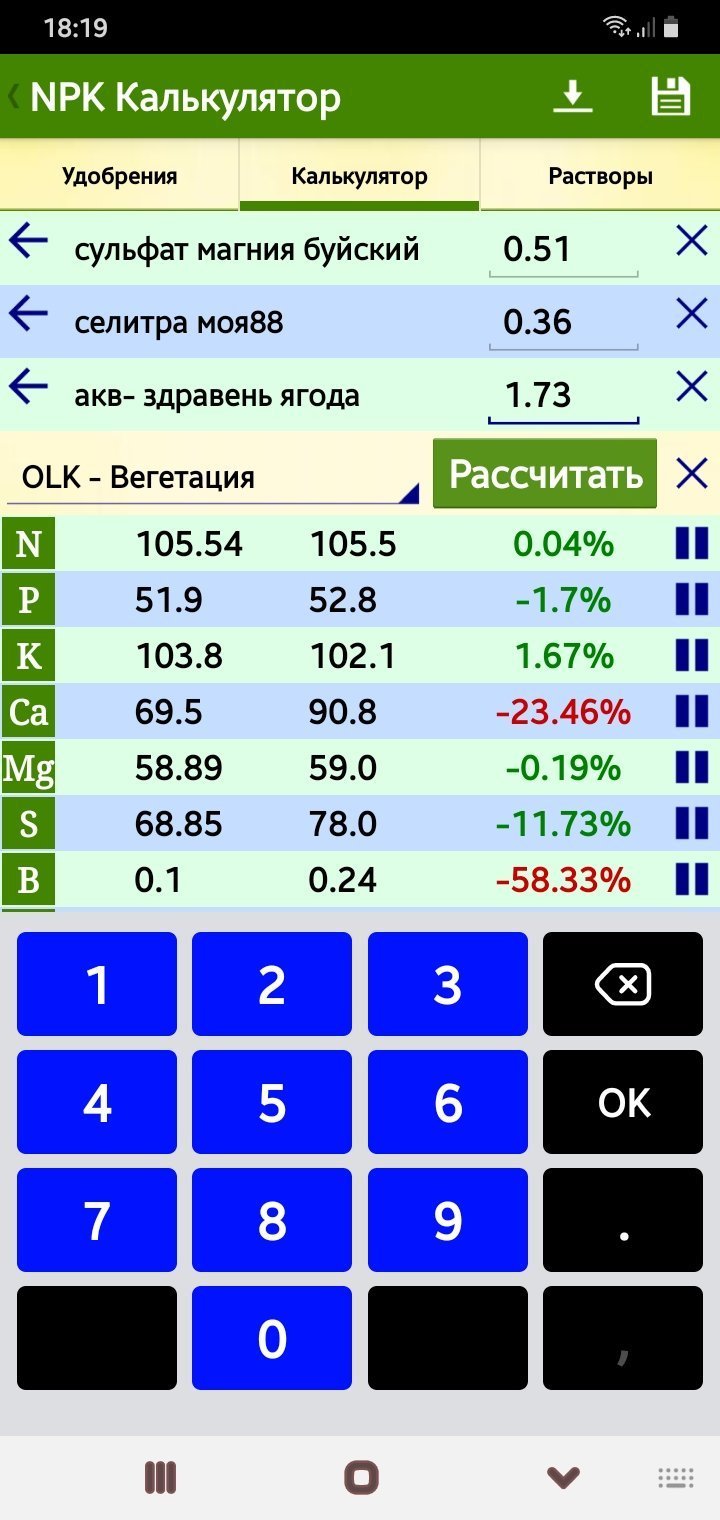Viewport: 720px width, 1520px height.
Task: Toggle the pause icon on the Ca row
Action: [692, 711]
